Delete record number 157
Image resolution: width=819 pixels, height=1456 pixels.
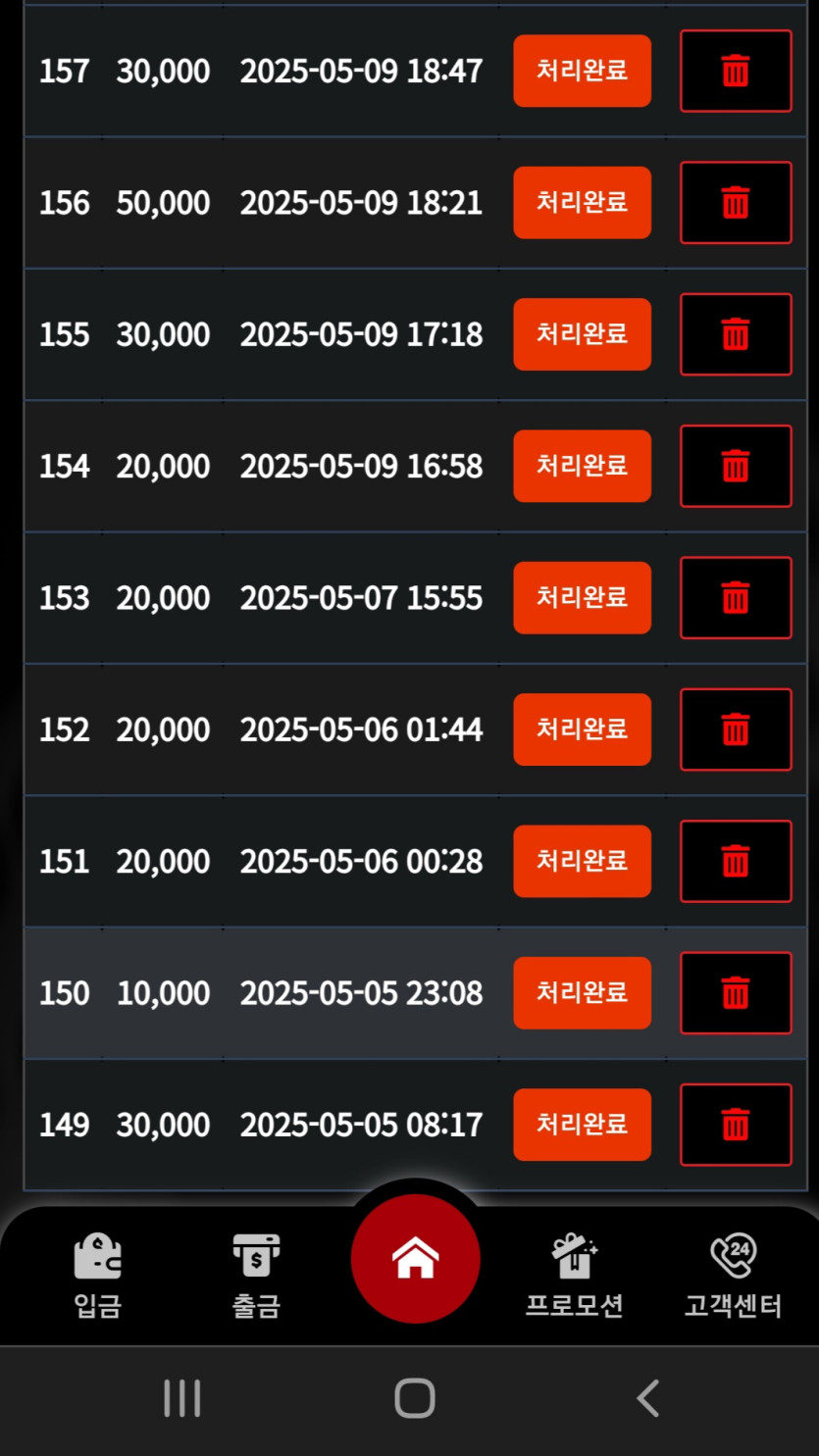(736, 71)
